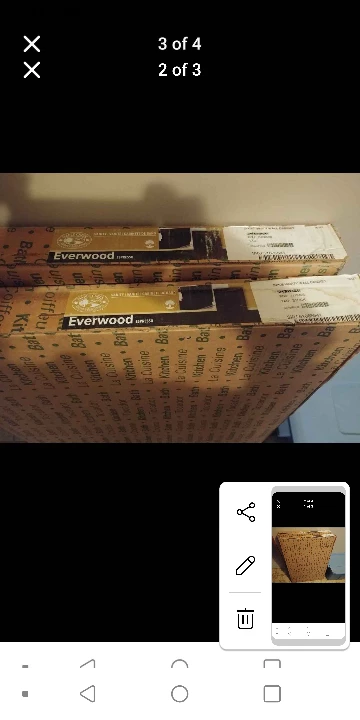Go back using the system back button
The width and height of the screenshot is (360, 720).
point(88,693)
